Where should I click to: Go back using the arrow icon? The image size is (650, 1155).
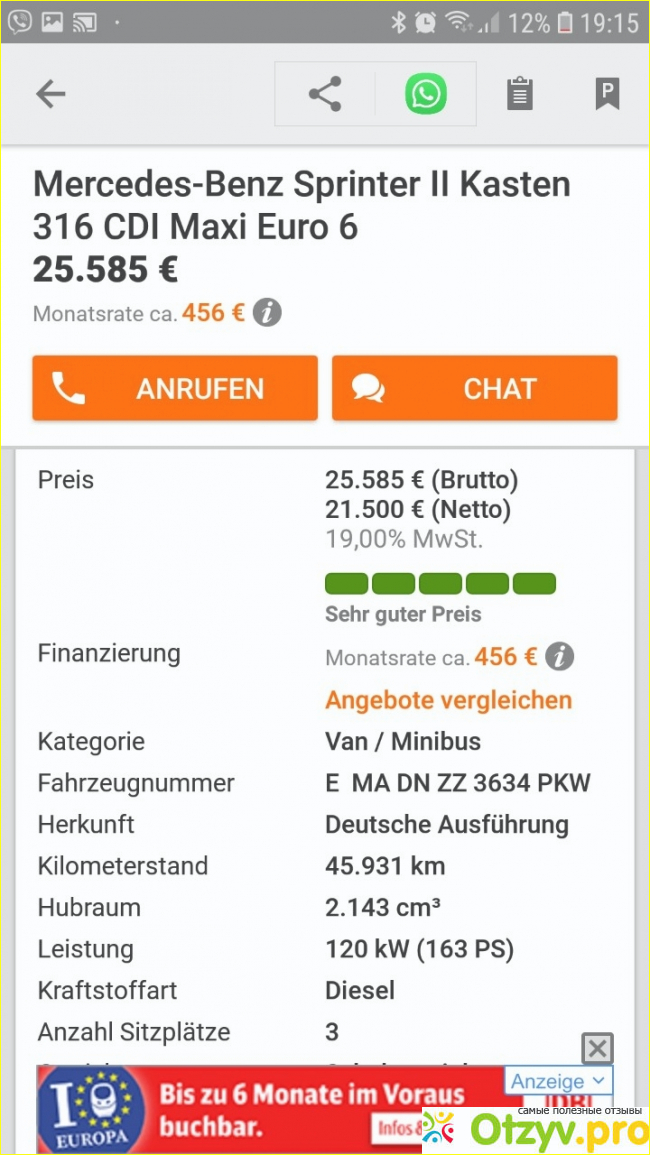pos(50,94)
